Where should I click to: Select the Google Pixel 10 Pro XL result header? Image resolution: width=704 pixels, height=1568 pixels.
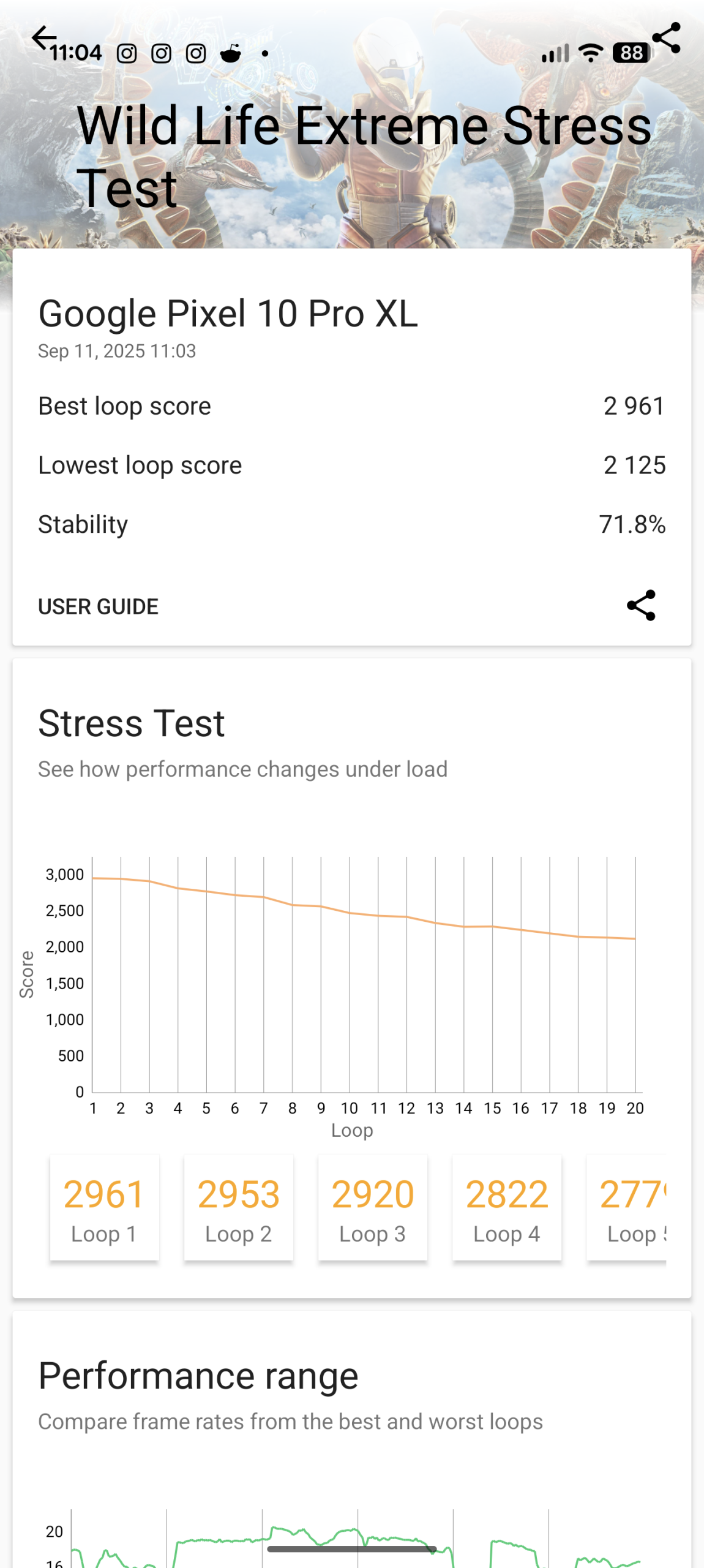228,313
